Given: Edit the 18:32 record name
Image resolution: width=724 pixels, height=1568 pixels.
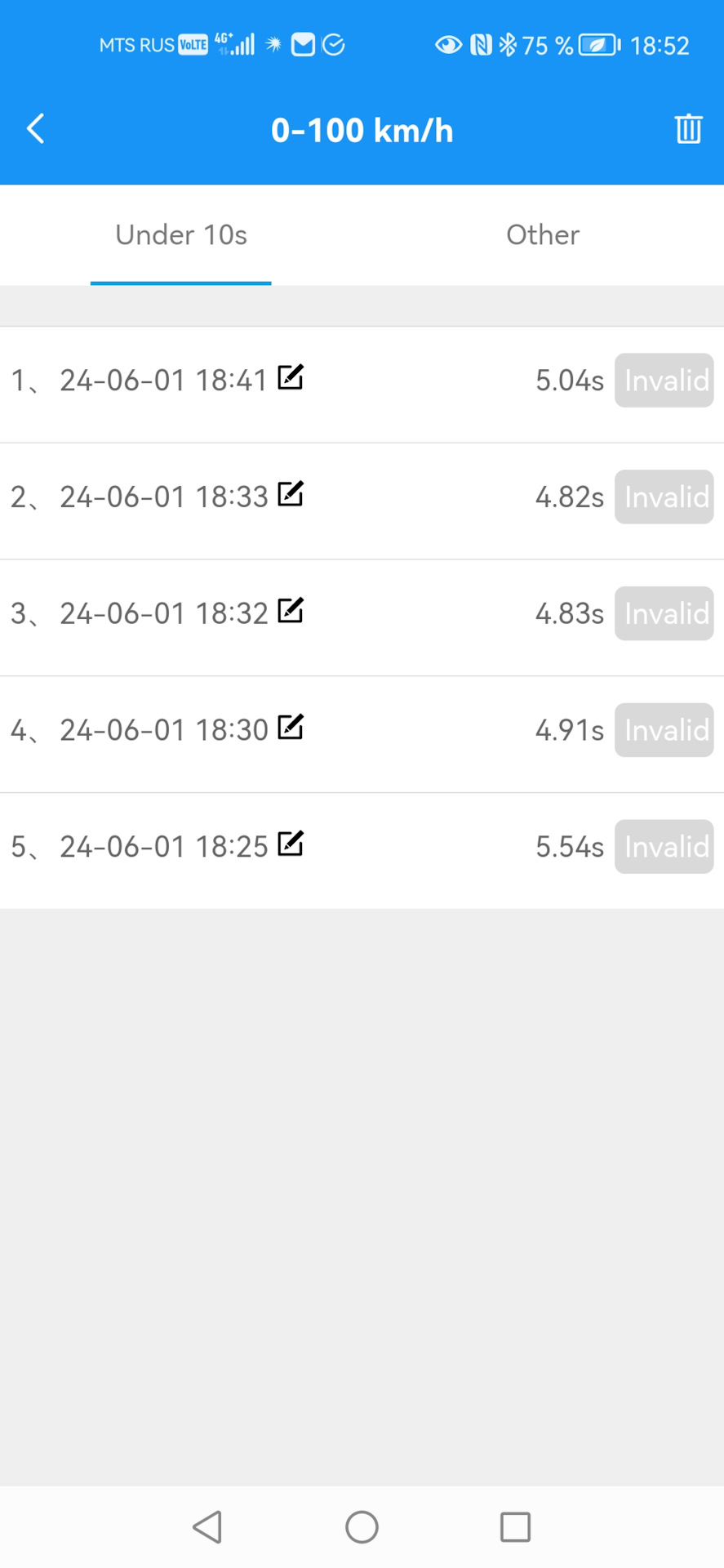Looking at the screenshot, I should [x=291, y=611].
